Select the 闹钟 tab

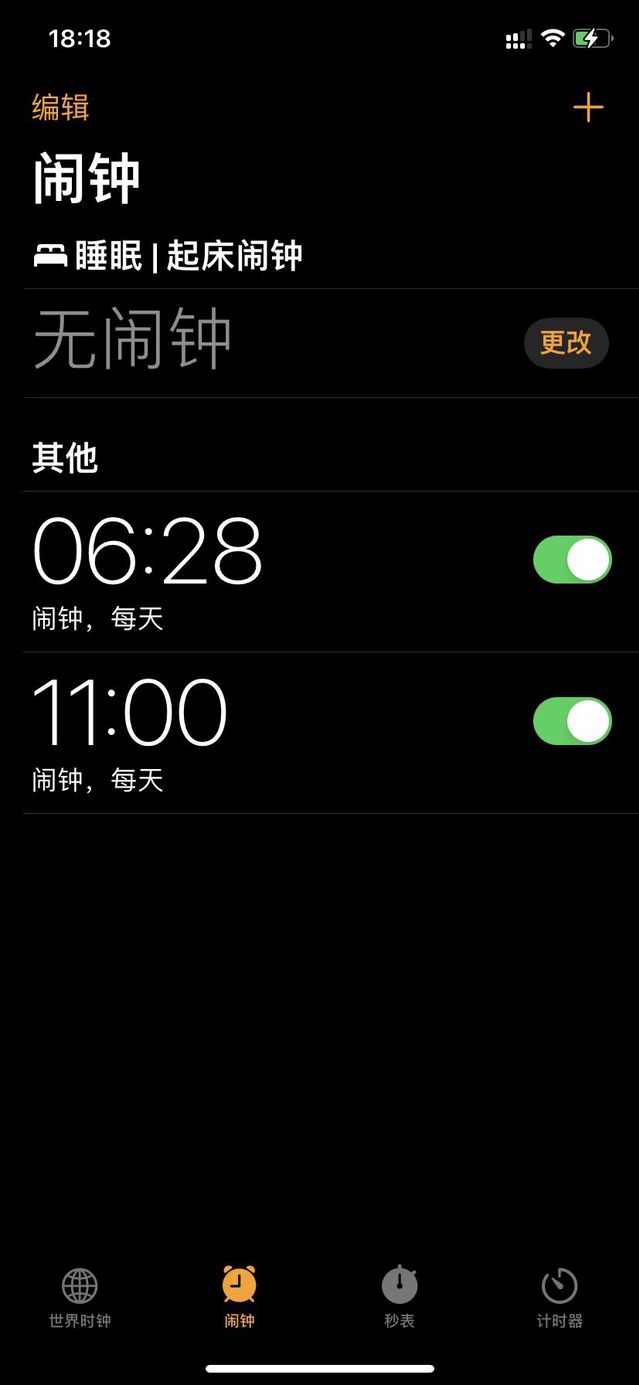click(239, 1297)
